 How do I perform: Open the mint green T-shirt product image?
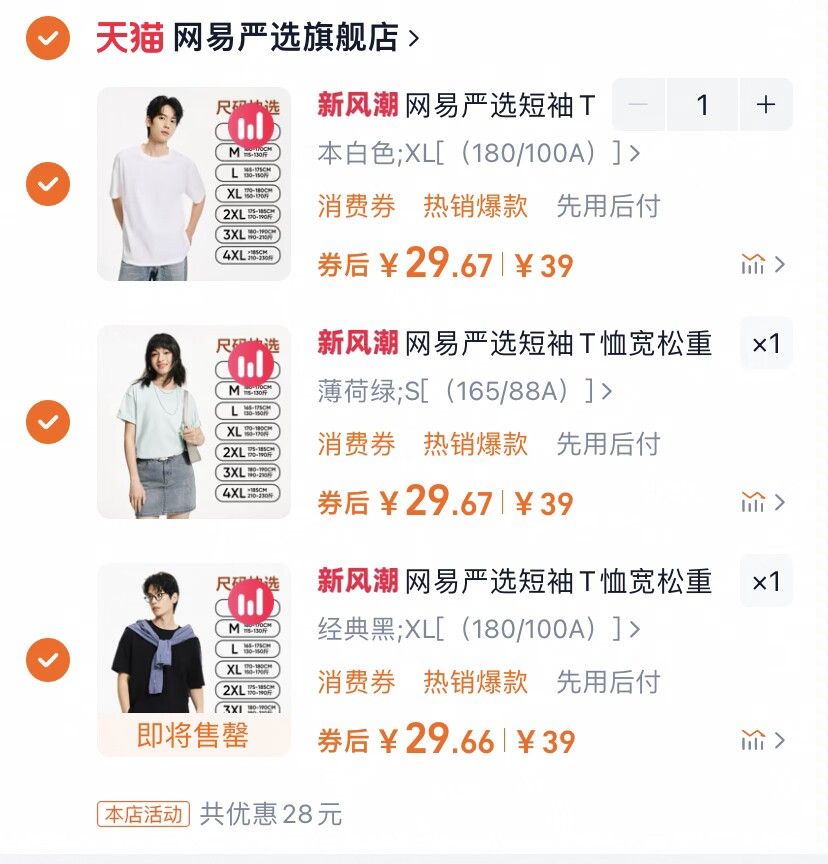click(194, 422)
